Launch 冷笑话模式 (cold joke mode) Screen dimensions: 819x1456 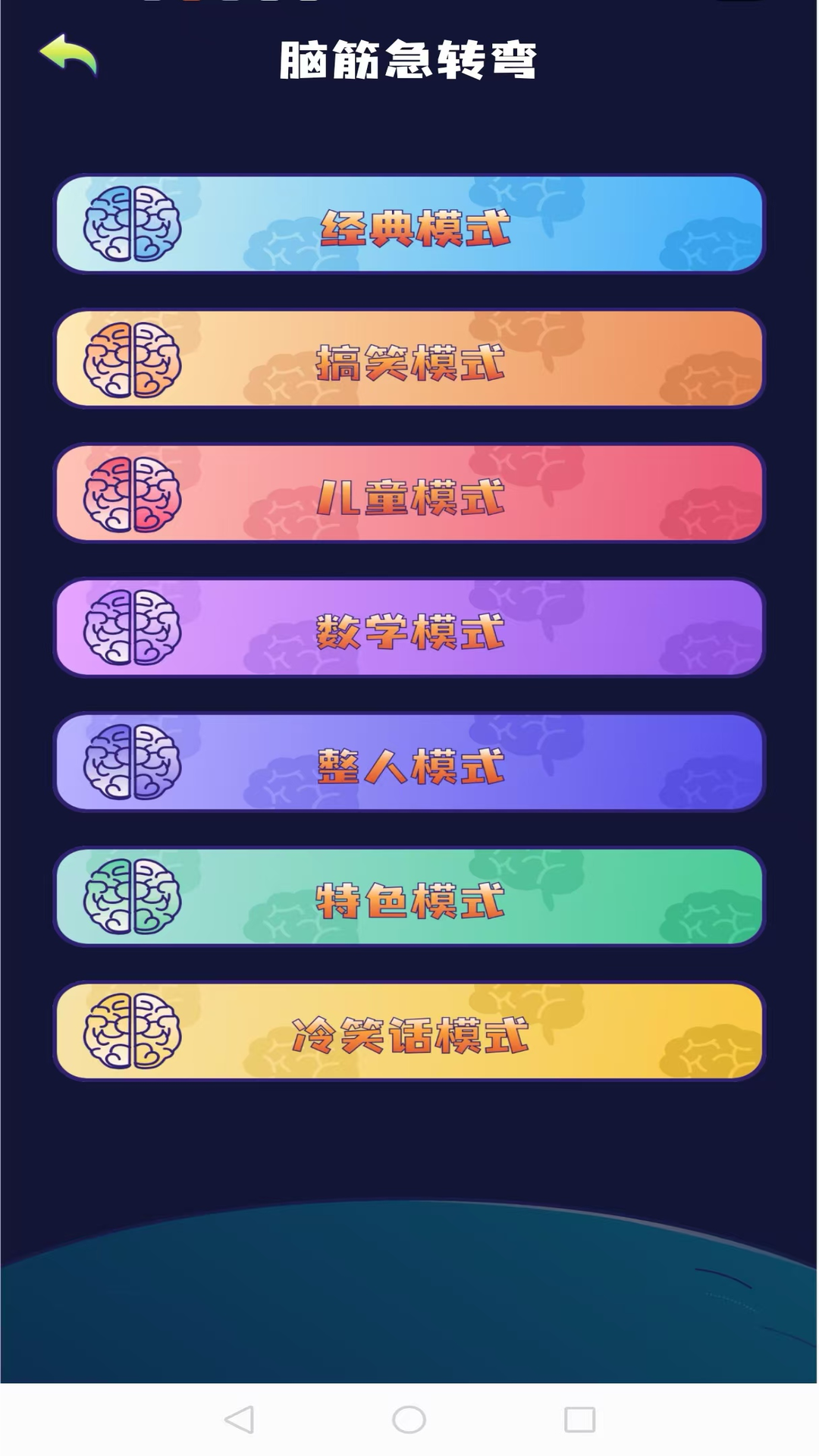click(409, 1032)
